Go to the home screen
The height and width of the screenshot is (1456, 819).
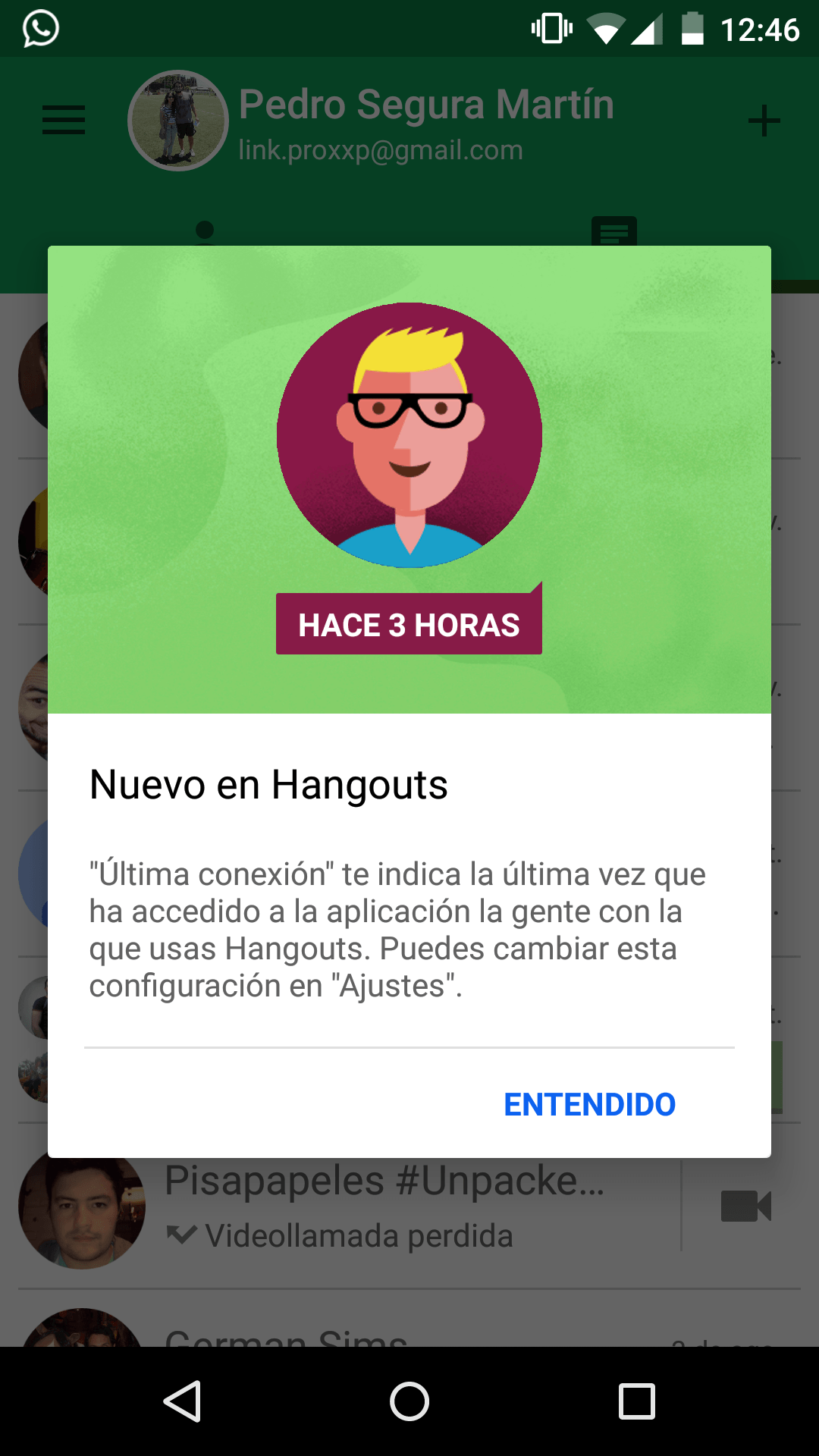[x=409, y=1401]
